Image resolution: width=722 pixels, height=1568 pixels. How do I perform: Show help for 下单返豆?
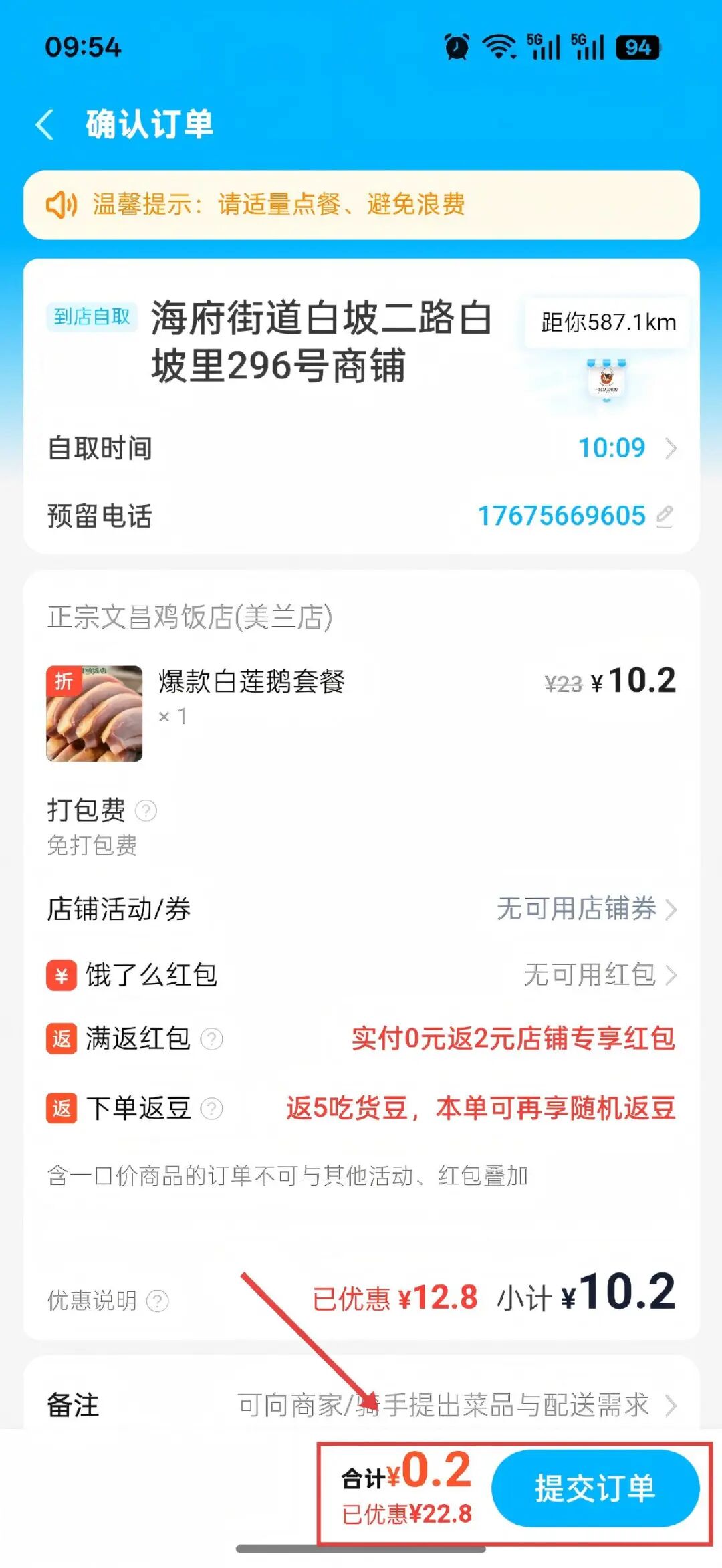[x=212, y=1109]
